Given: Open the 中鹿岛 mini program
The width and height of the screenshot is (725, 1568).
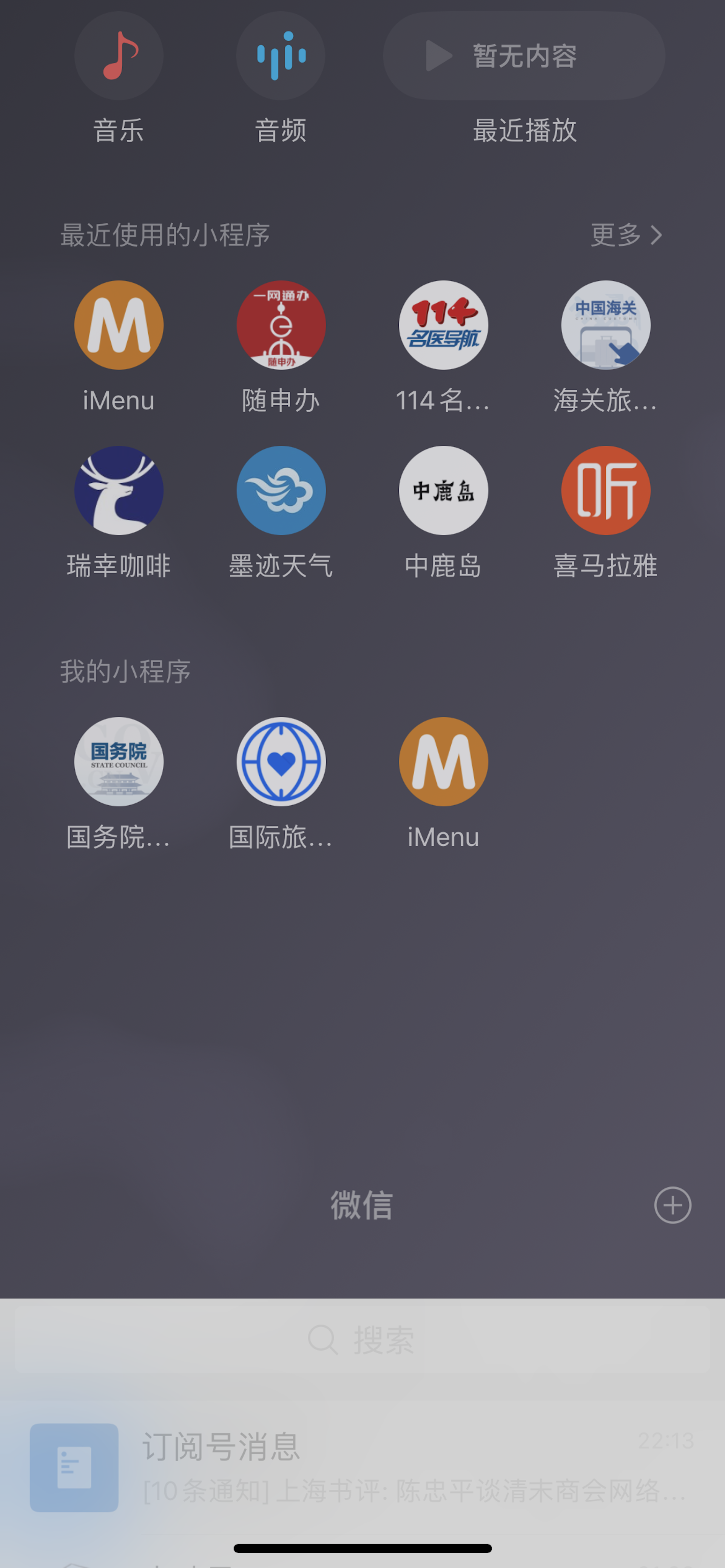Looking at the screenshot, I should pos(443,491).
